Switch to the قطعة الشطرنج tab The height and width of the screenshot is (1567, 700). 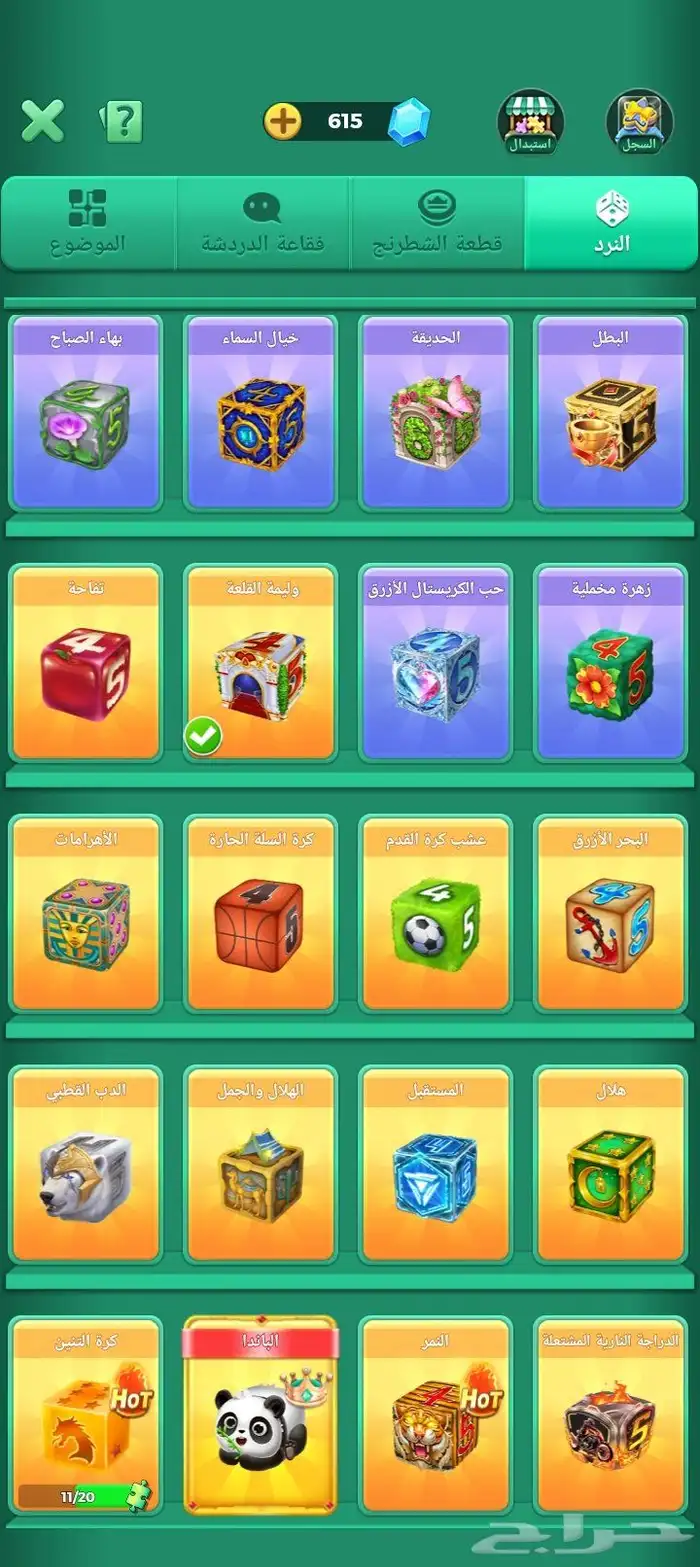(437, 223)
